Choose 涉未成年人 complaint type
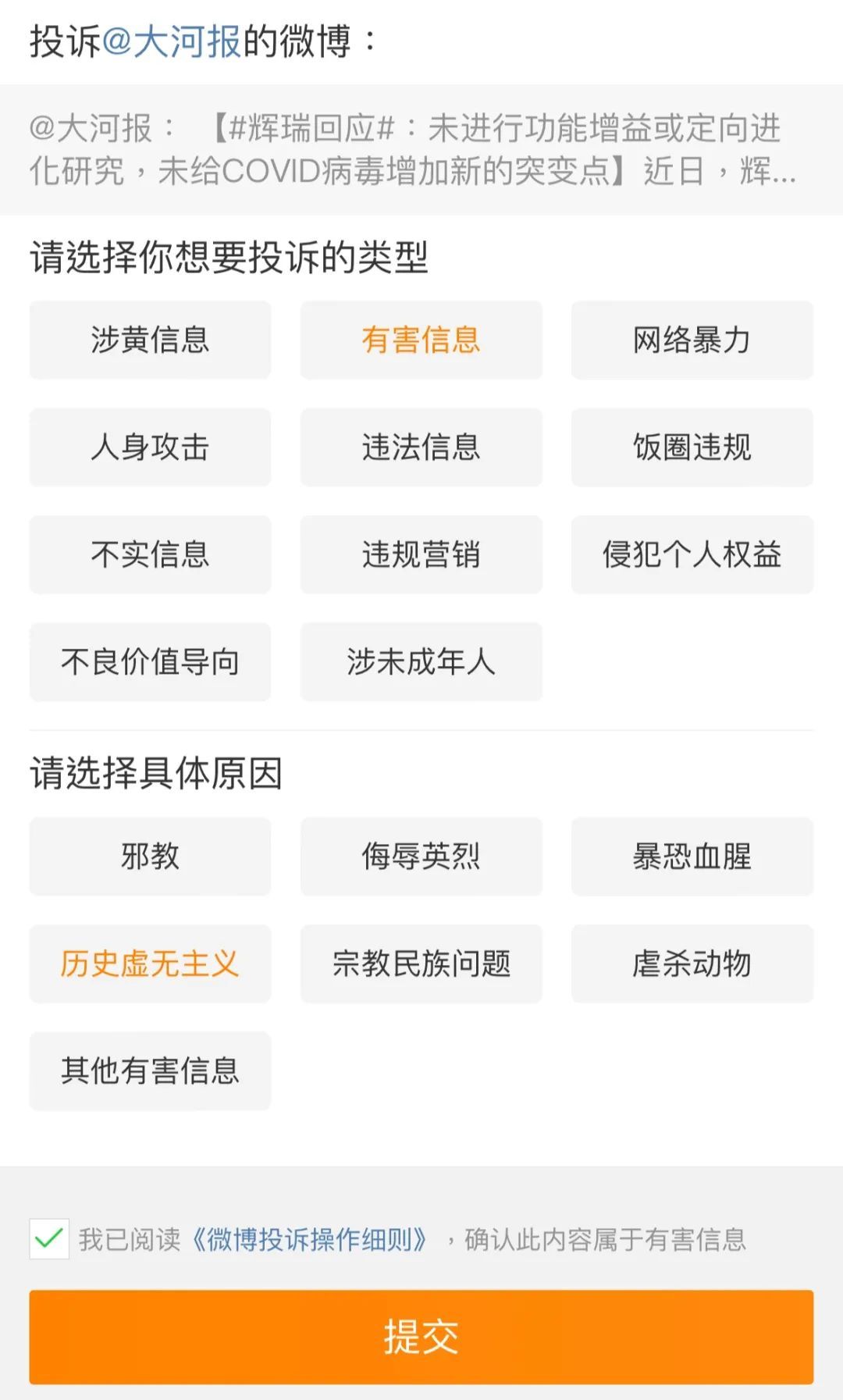843x1400 pixels. pyautogui.click(x=421, y=661)
